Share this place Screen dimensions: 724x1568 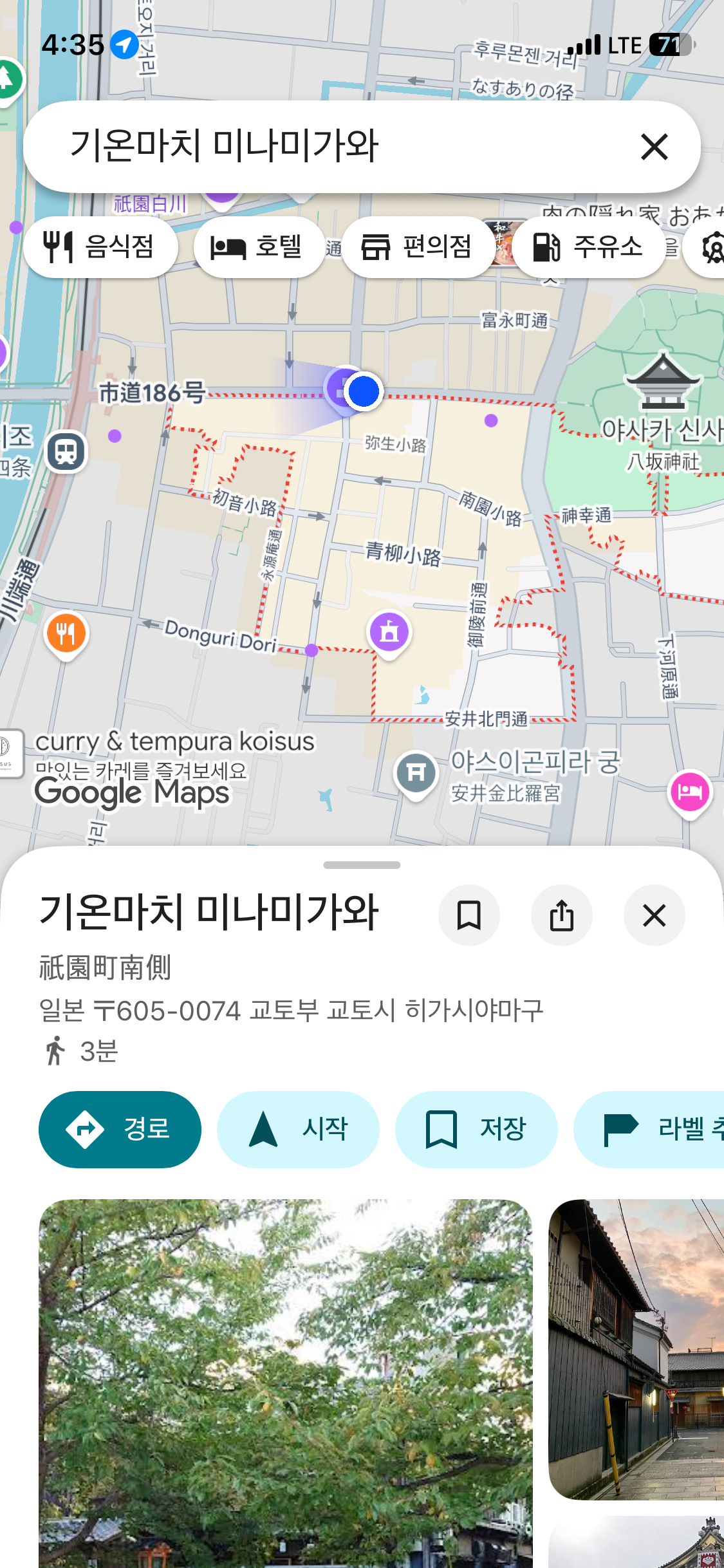(x=561, y=915)
